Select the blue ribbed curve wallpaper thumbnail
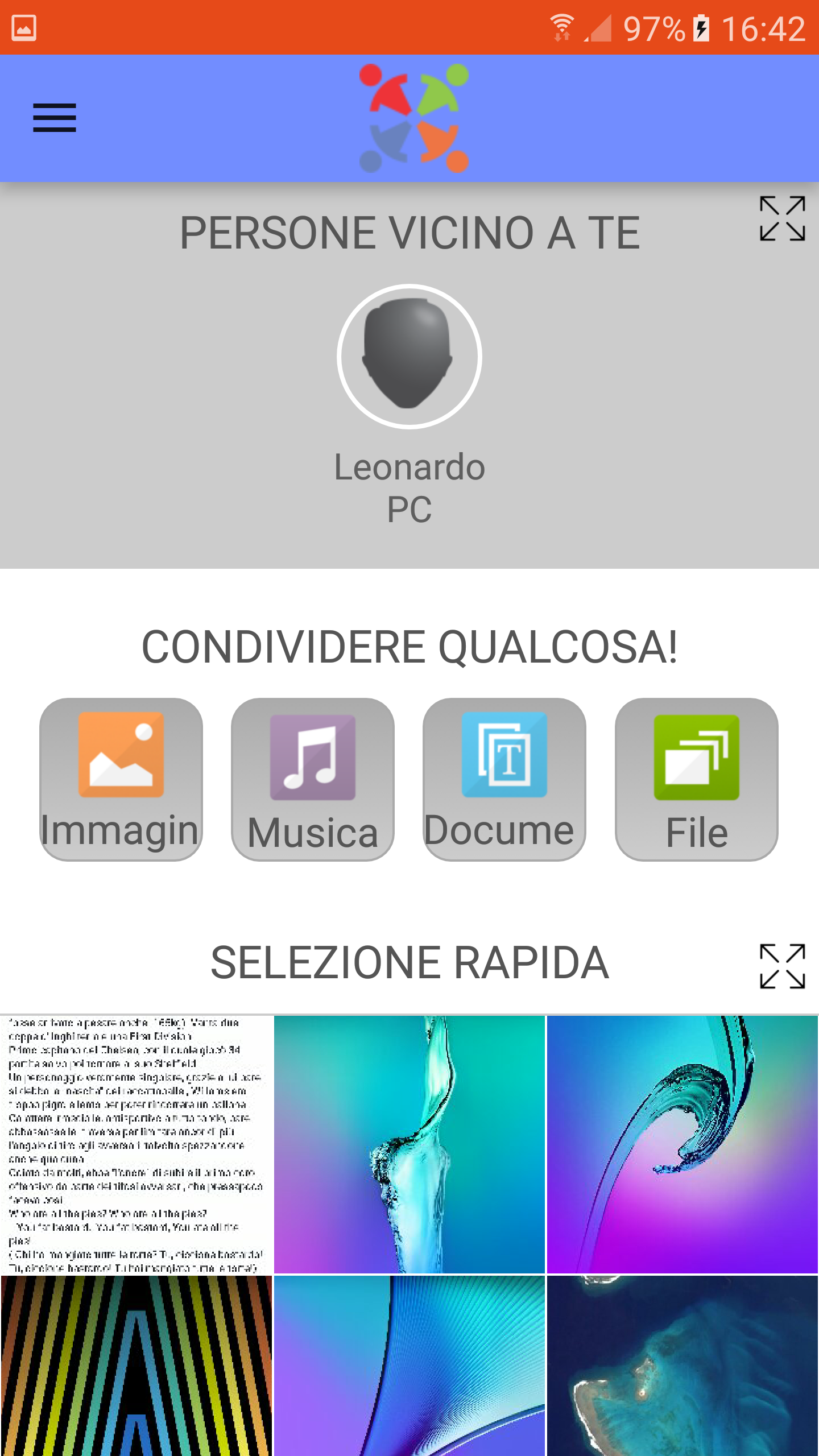The width and height of the screenshot is (819, 1456). tap(409, 1365)
